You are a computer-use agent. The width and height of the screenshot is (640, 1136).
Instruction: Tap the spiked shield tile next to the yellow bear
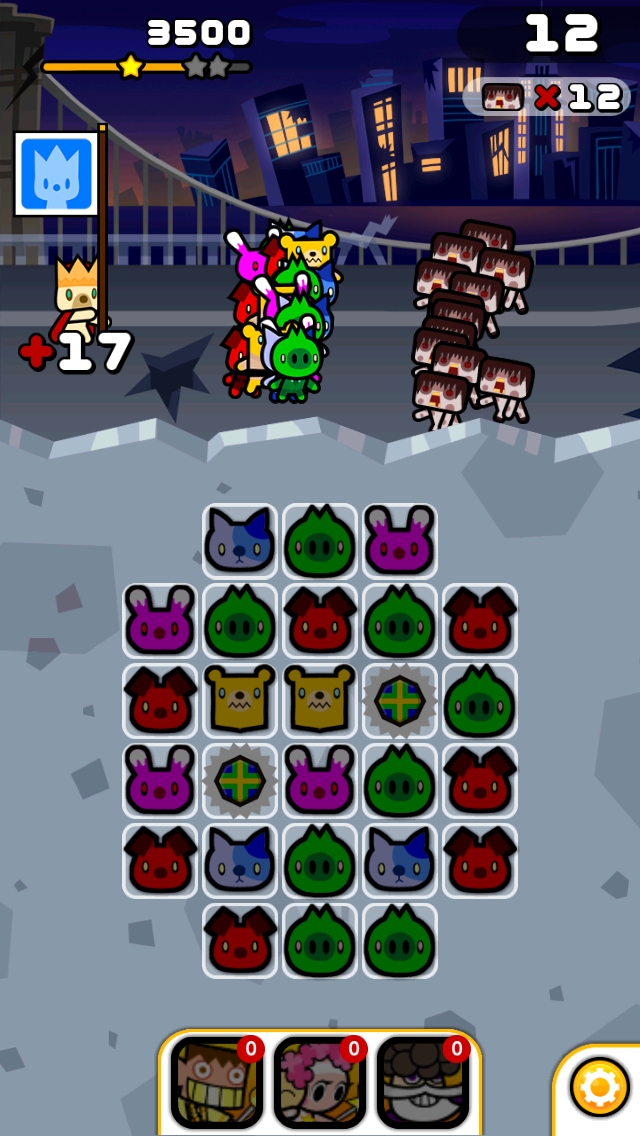tap(400, 701)
